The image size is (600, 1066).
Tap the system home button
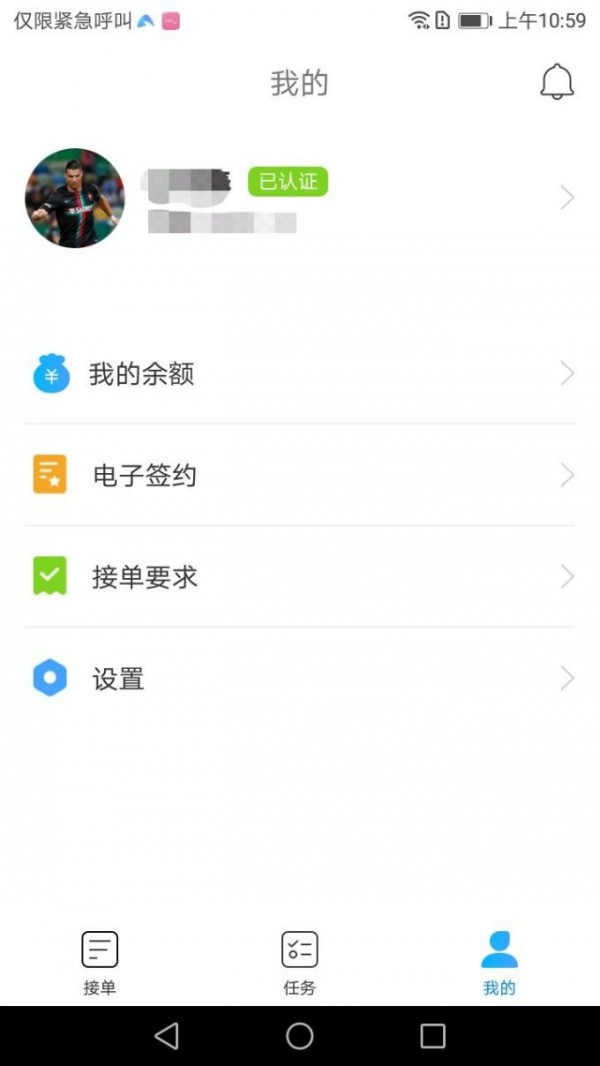300,1036
